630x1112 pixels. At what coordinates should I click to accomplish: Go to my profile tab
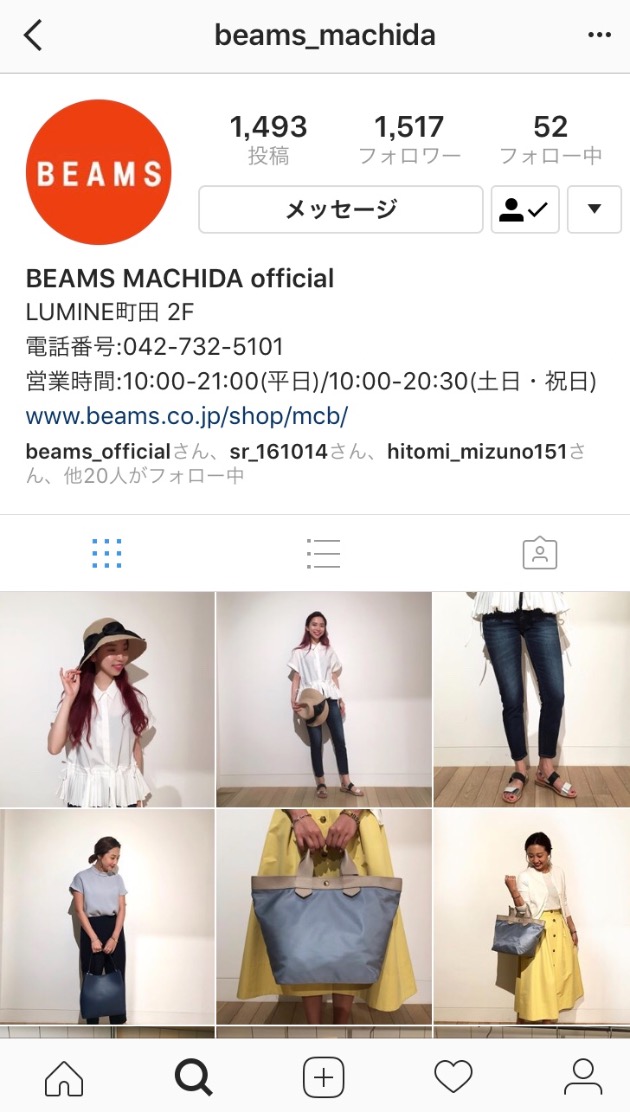tap(582, 1077)
